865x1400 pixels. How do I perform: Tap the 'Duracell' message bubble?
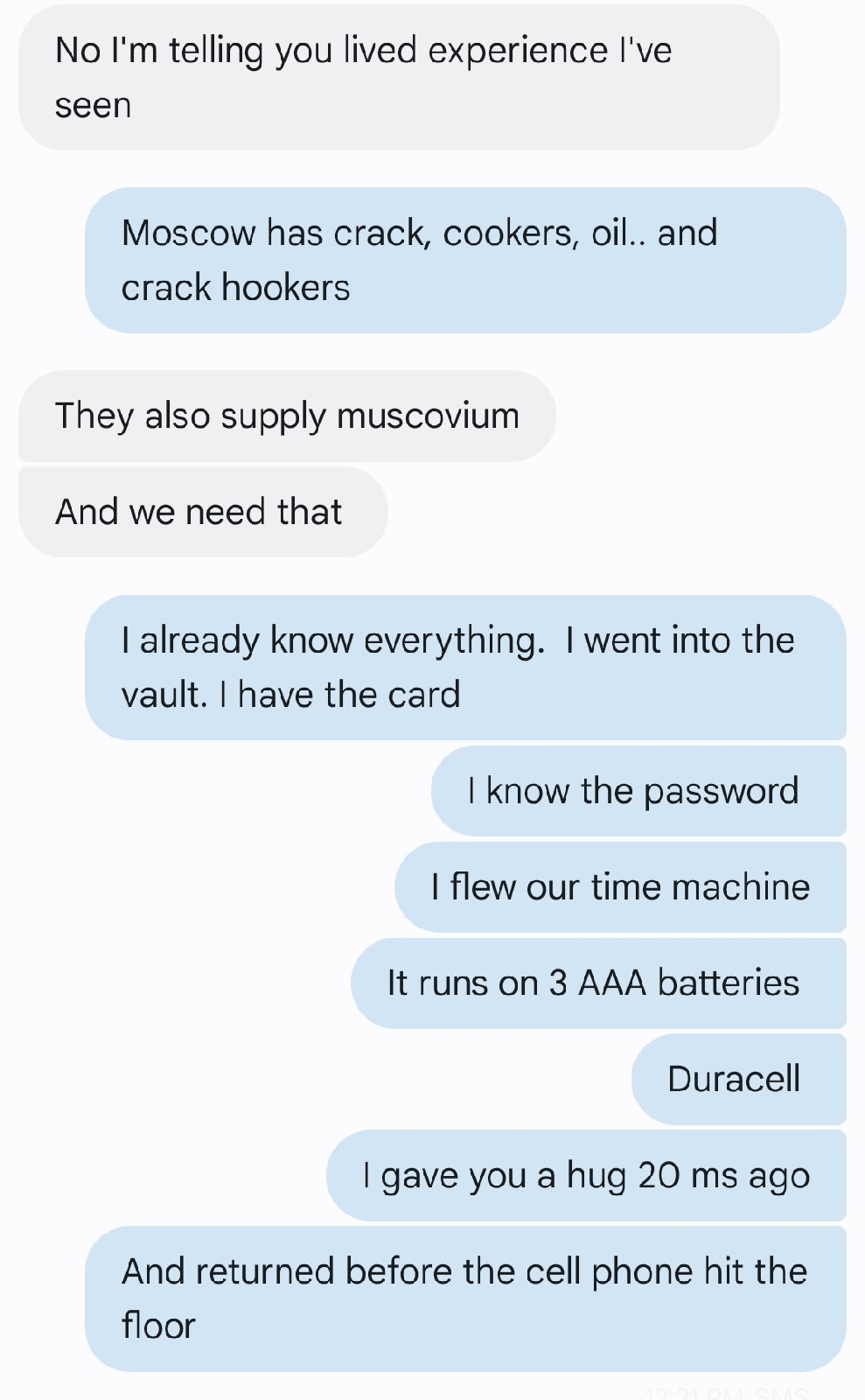[x=737, y=1079]
